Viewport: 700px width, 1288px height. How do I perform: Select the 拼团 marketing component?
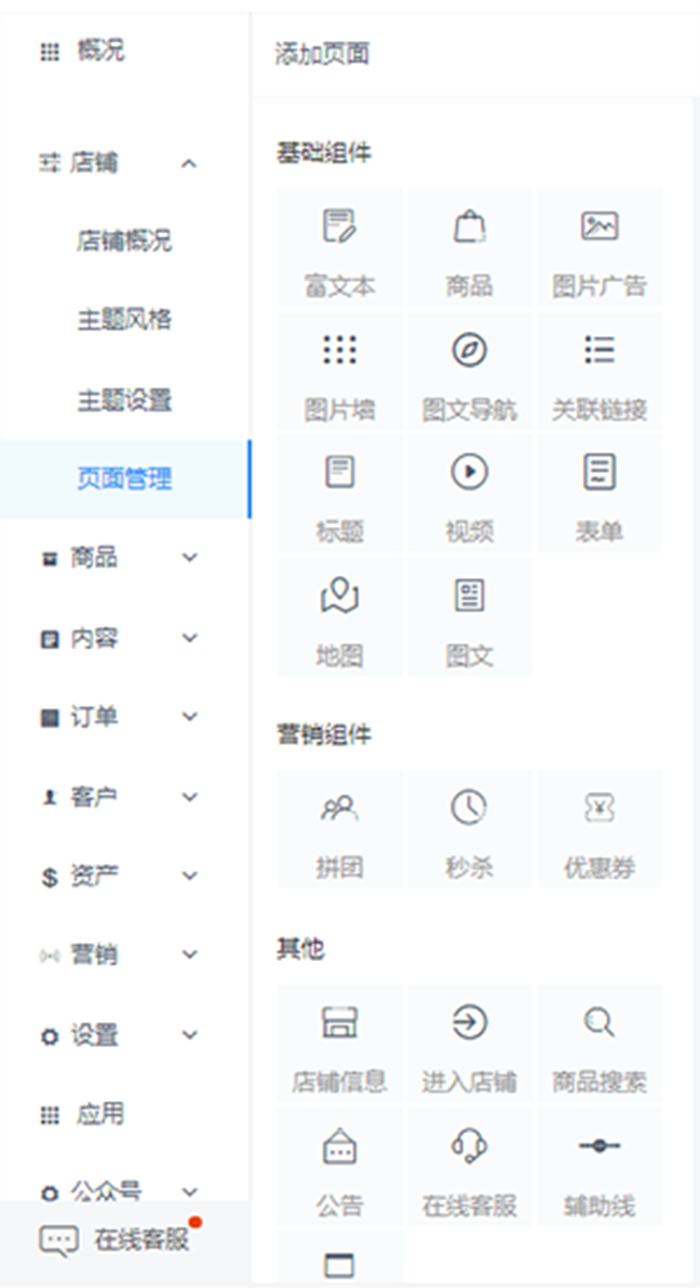pyautogui.click(x=340, y=829)
